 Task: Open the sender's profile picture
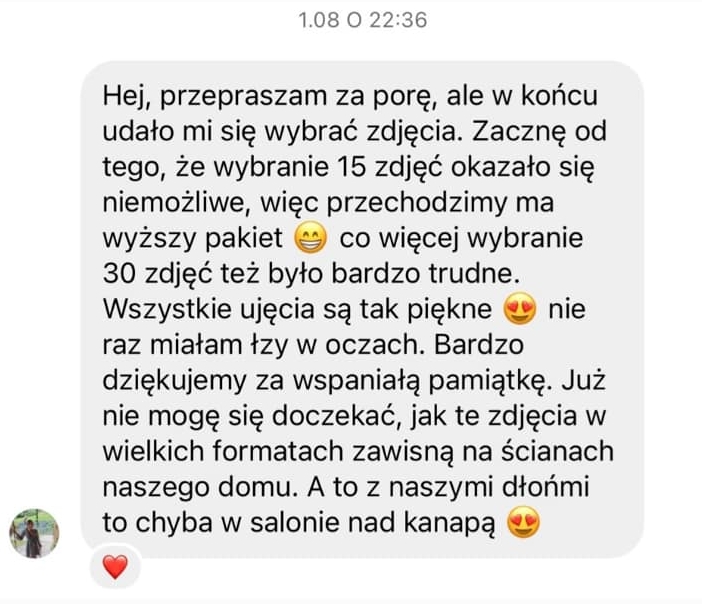pyautogui.click(x=34, y=532)
